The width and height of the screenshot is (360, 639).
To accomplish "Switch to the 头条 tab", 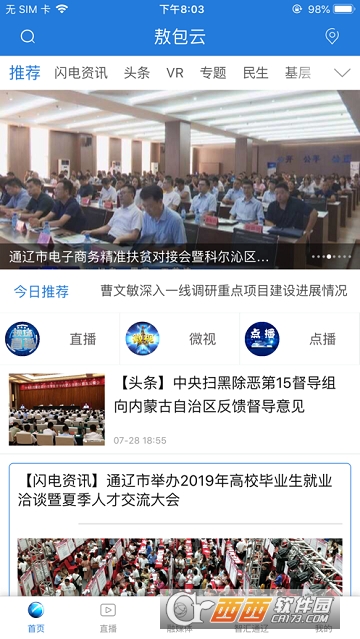I will click(137, 73).
